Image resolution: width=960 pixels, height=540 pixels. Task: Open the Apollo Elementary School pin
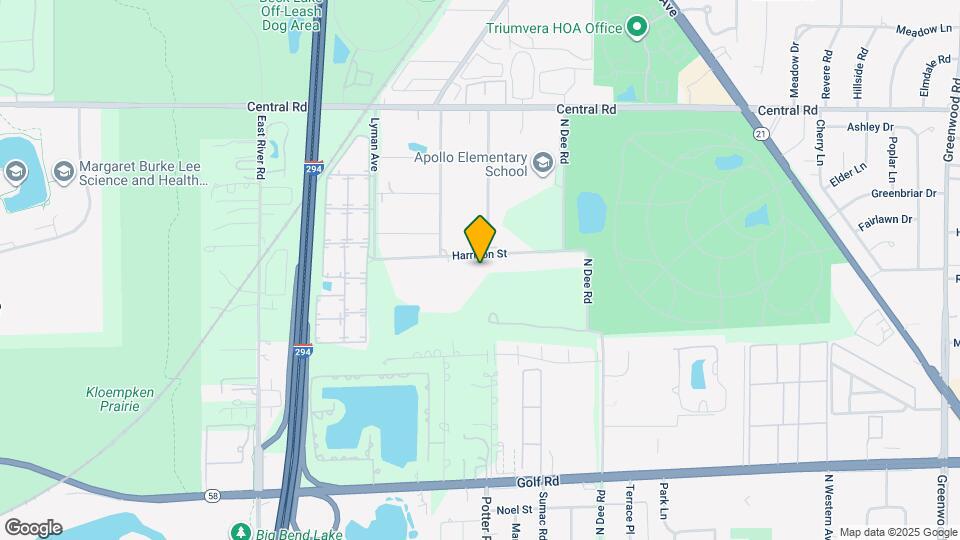click(543, 163)
